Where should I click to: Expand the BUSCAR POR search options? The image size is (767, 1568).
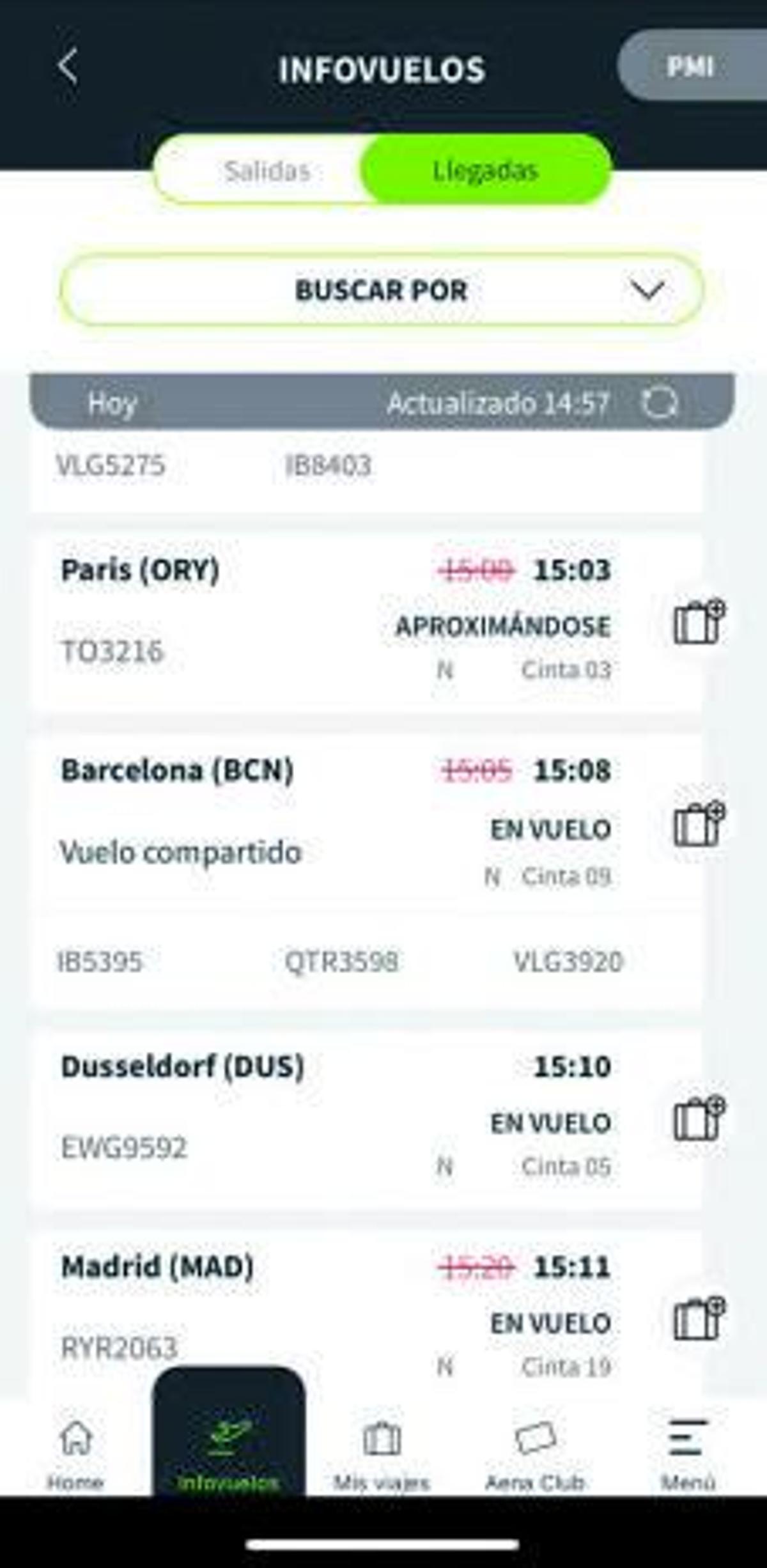(x=382, y=291)
